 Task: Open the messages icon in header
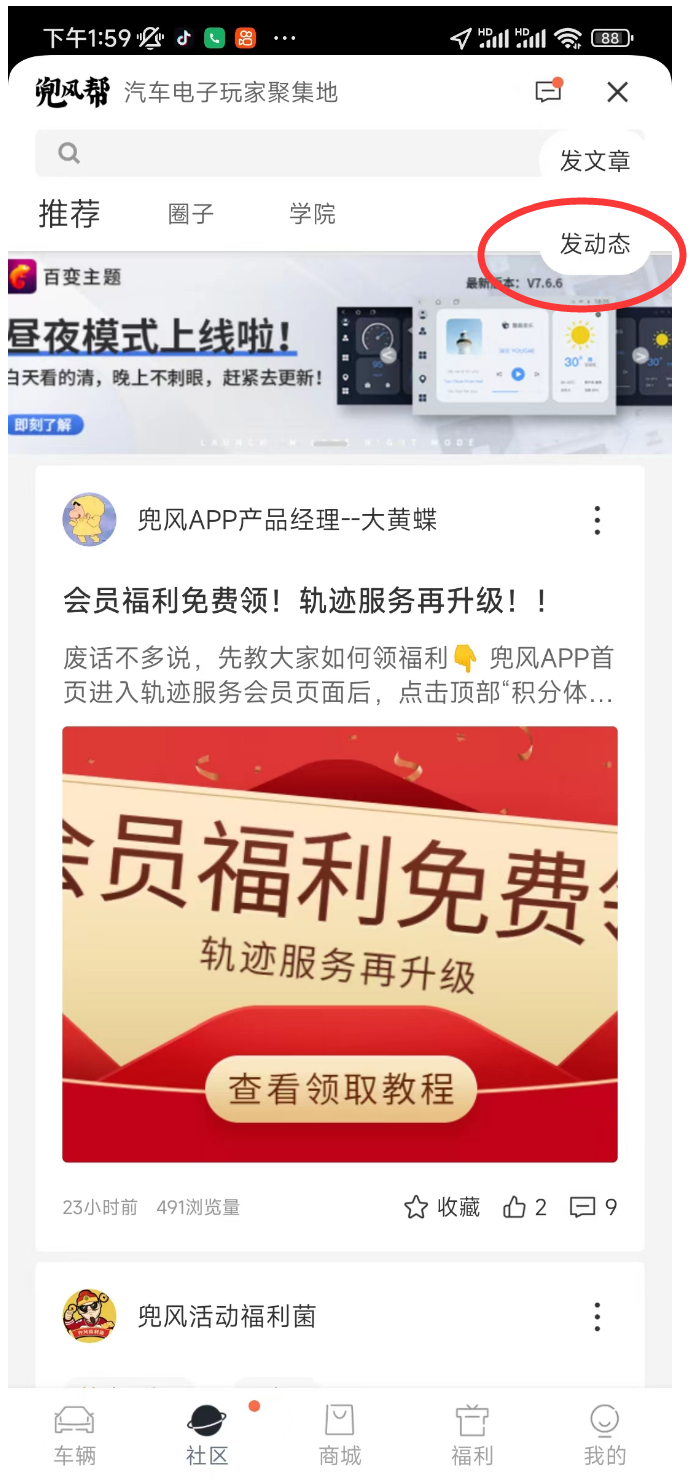point(548,92)
